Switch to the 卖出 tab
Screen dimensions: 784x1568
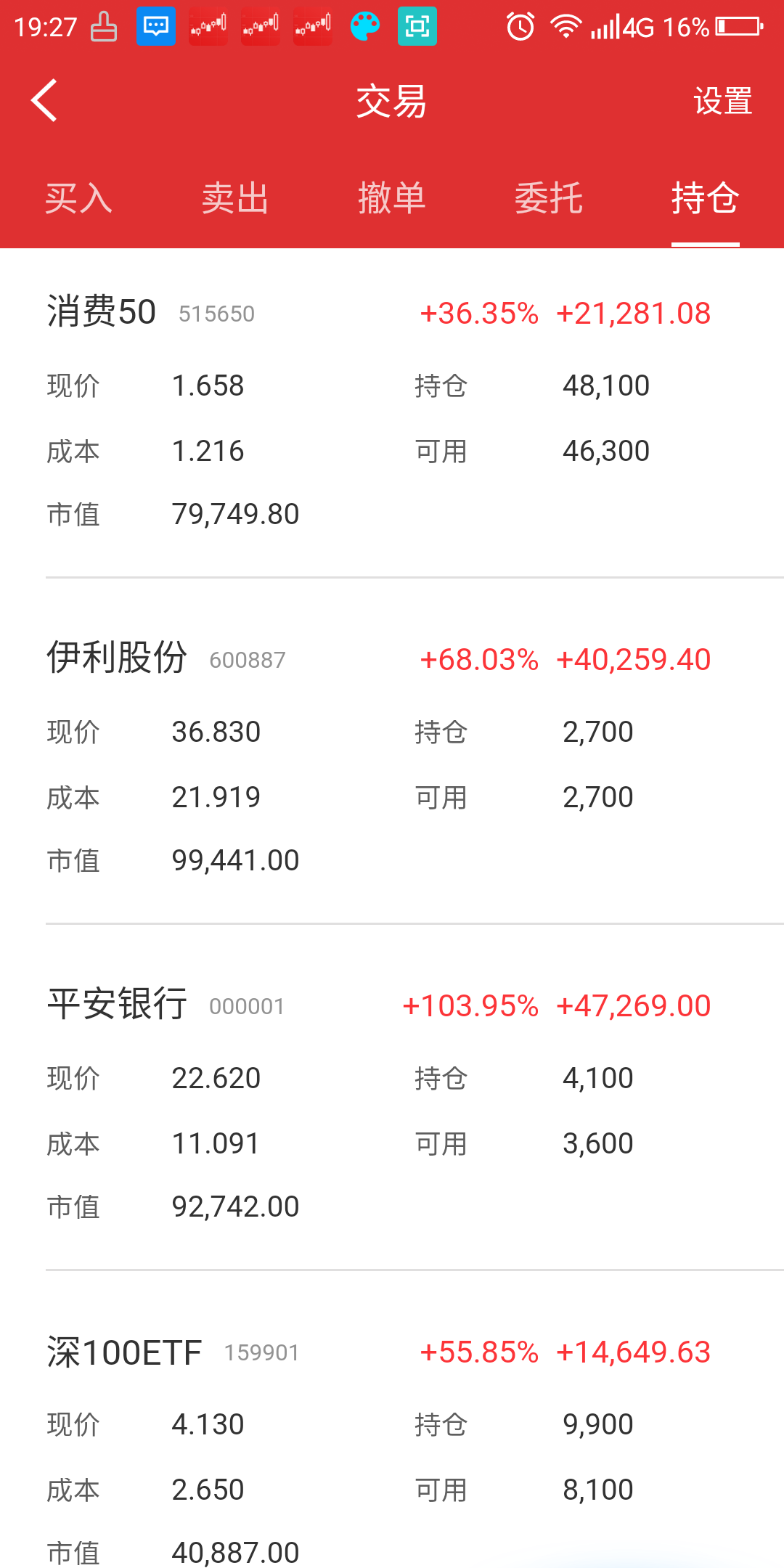point(235,198)
